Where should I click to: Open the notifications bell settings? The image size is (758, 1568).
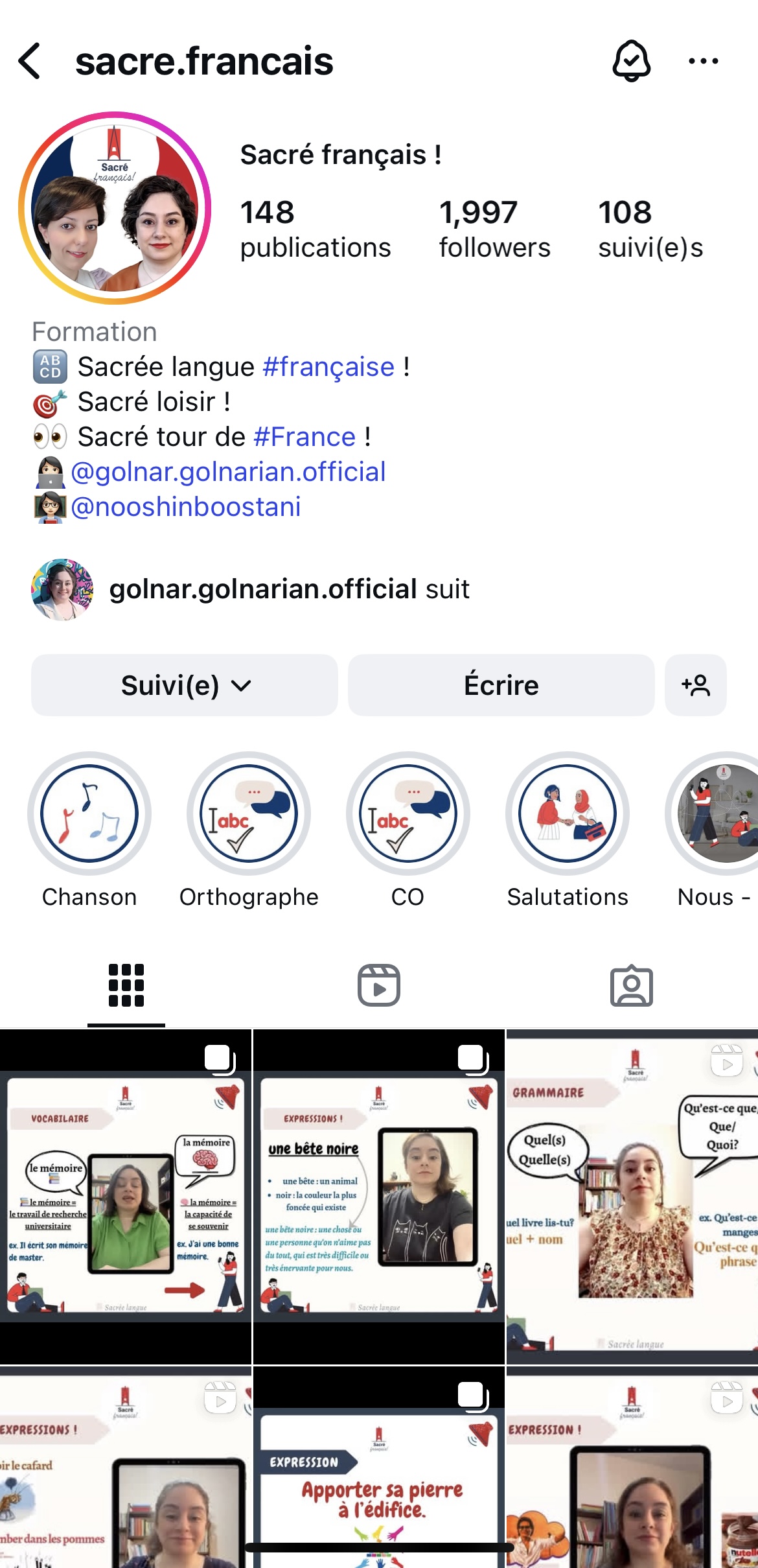click(x=631, y=62)
